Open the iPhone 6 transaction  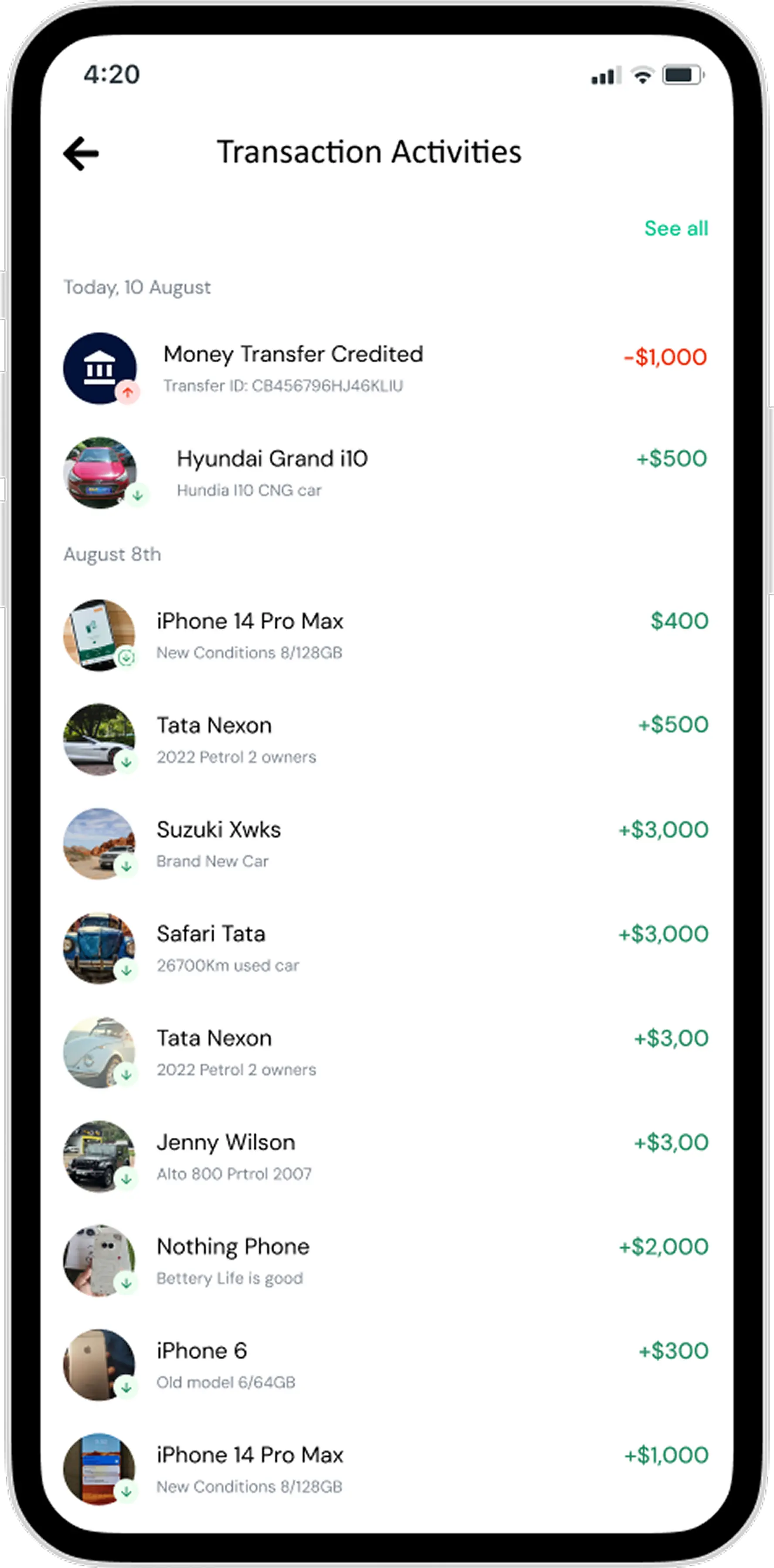coord(226,1364)
